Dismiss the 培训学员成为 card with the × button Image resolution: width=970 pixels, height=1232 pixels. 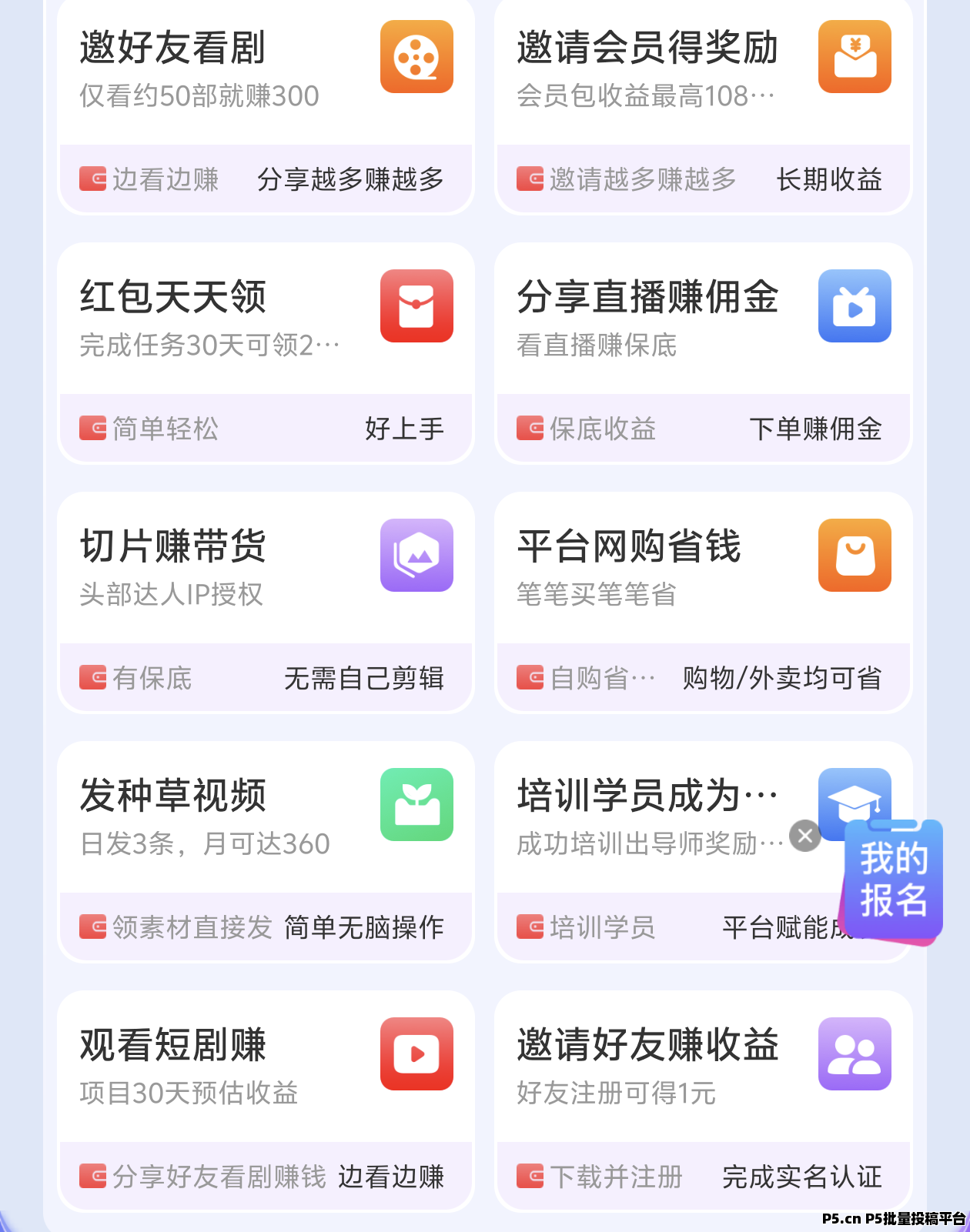coord(804,836)
